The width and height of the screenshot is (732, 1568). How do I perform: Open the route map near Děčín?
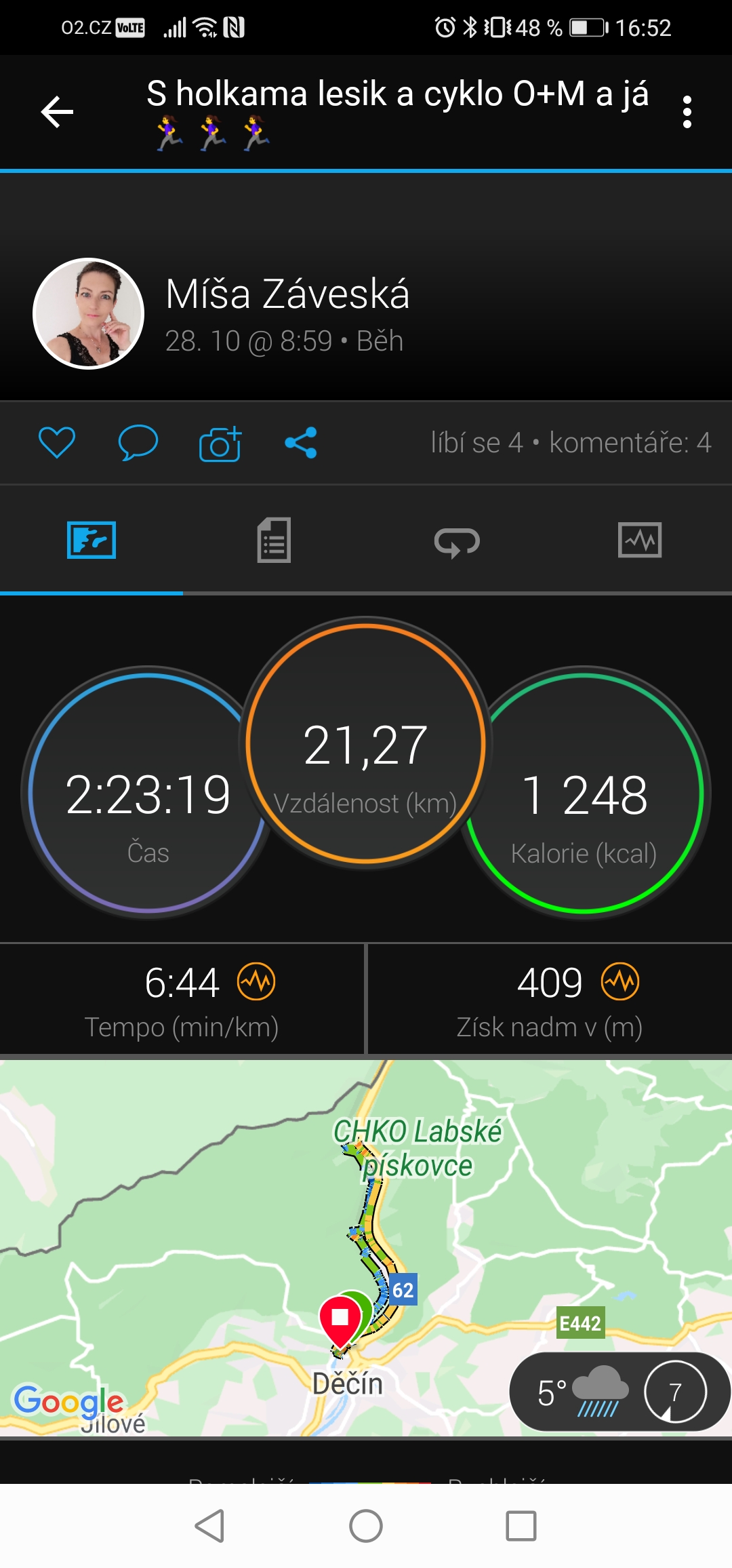[x=366, y=1248]
